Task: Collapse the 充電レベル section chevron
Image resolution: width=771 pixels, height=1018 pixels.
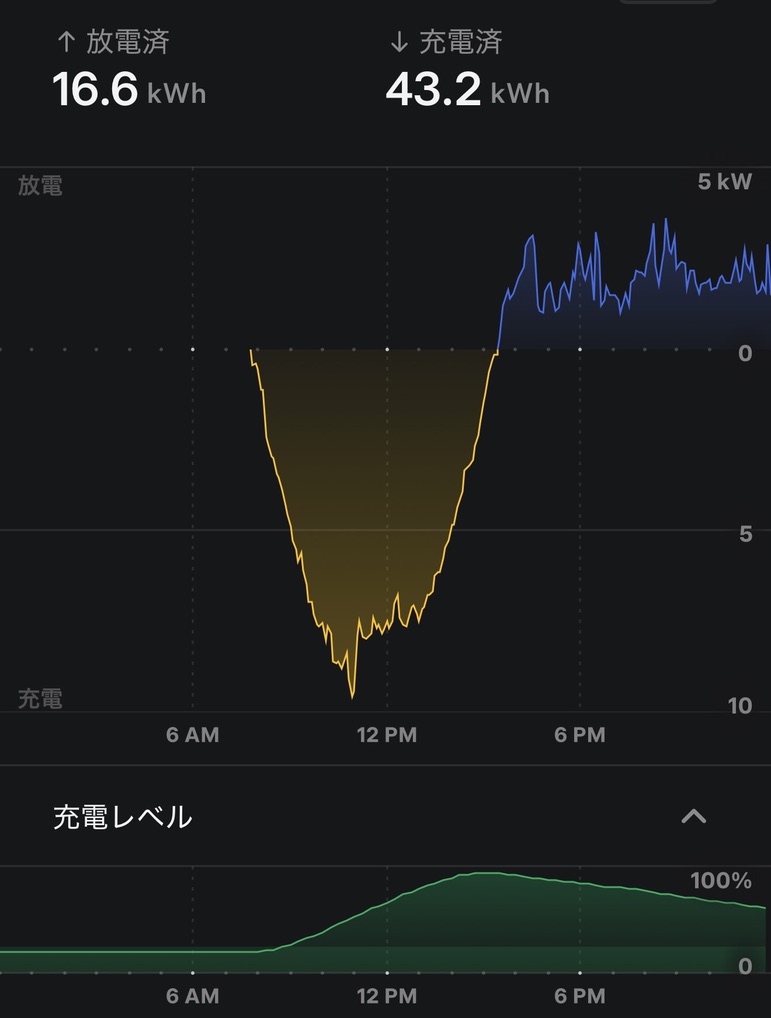Action: tap(693, 816)
